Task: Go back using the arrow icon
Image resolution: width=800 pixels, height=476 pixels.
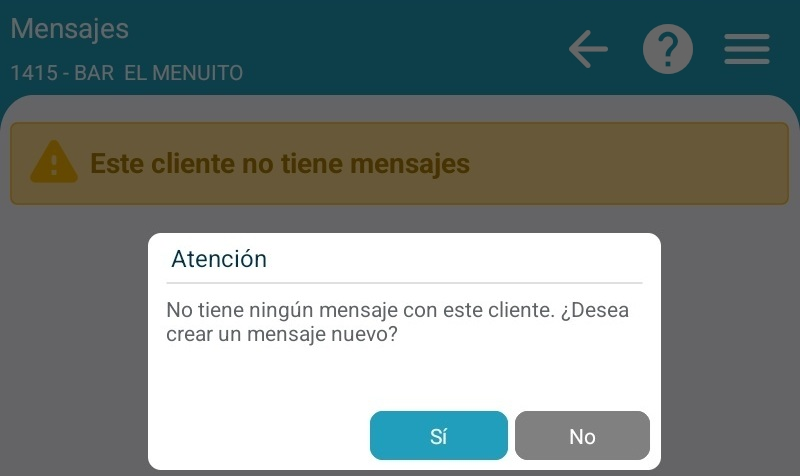Action: point(588,49)
